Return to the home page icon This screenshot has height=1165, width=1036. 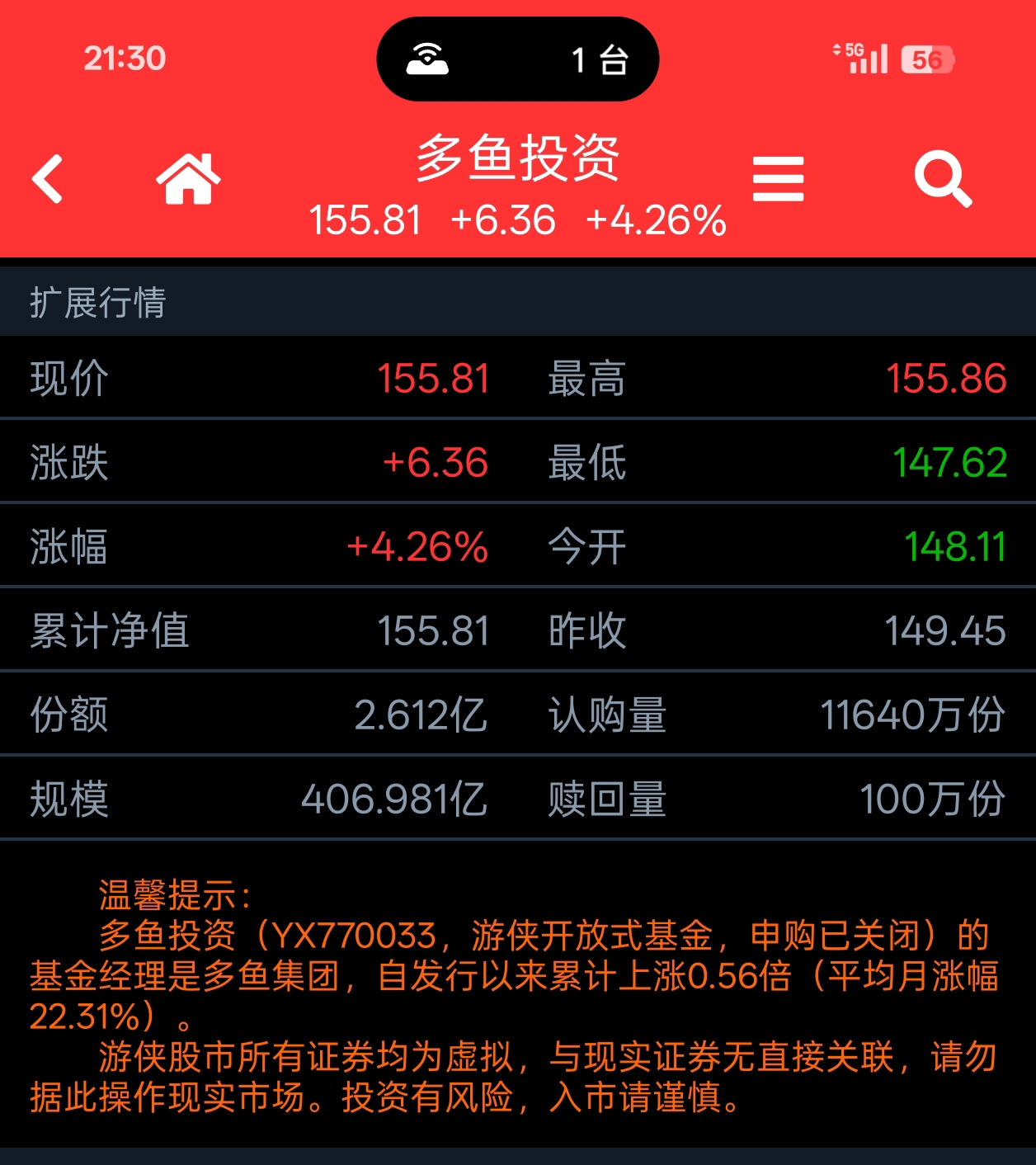(188, 179)
